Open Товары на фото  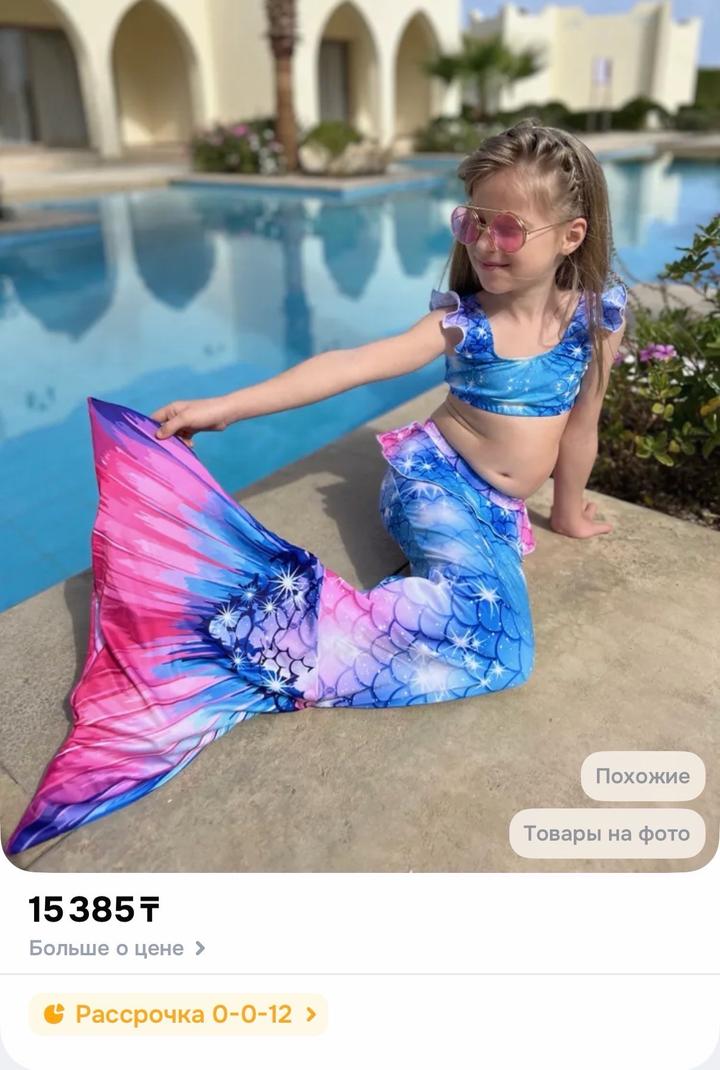(x=606, y=833)
